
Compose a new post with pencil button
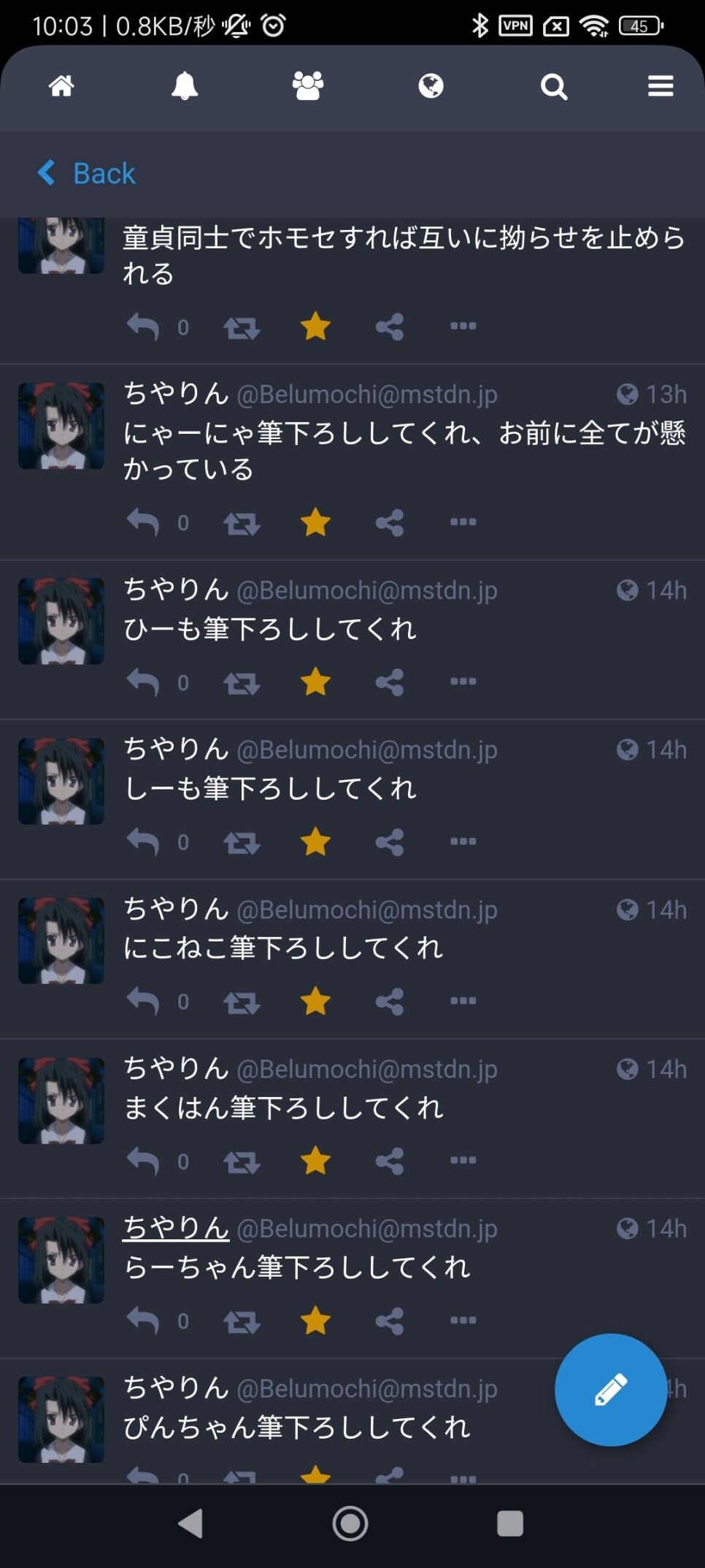pos(610,1389)
